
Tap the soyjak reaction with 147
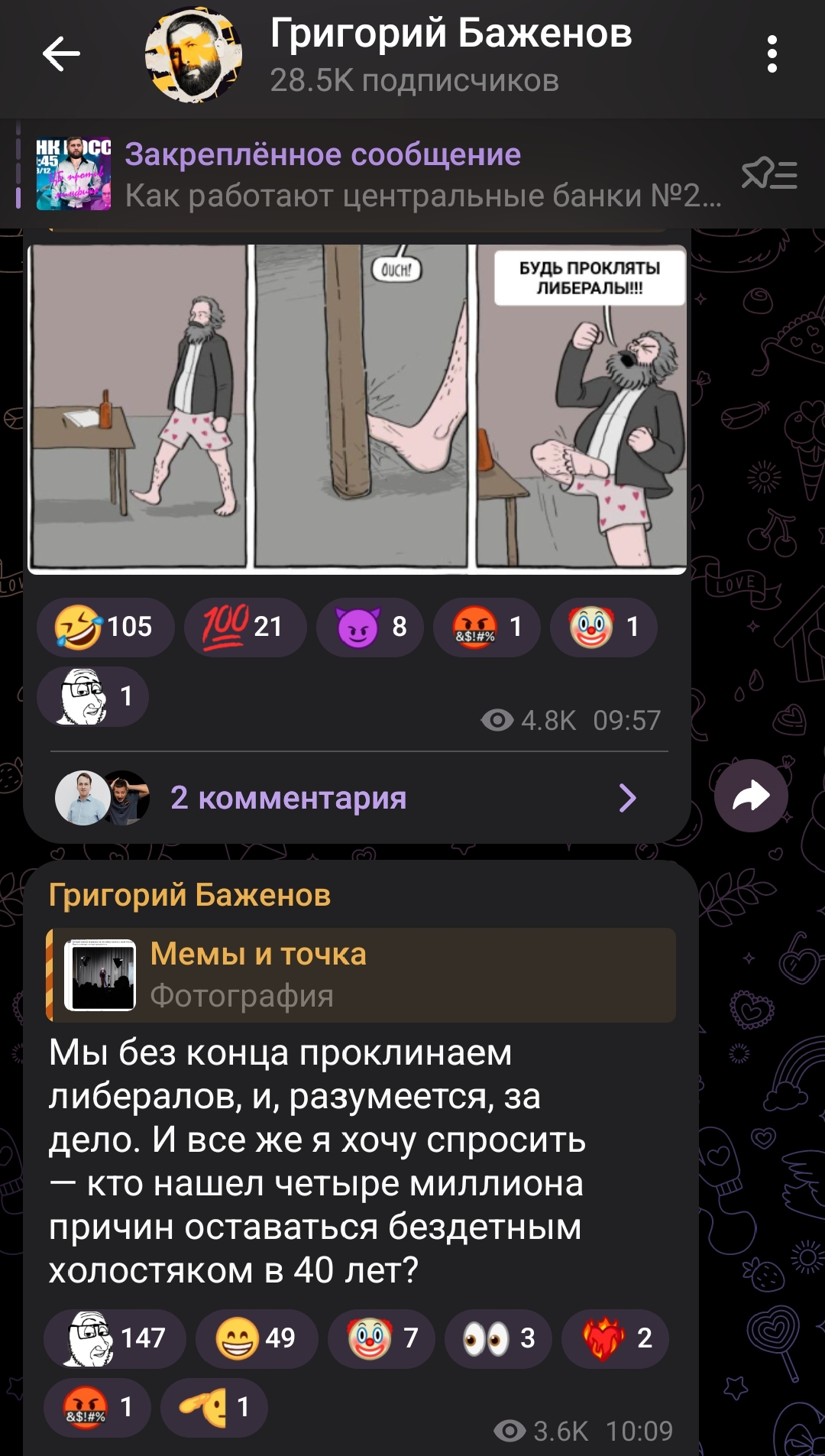coord(115,1338)
